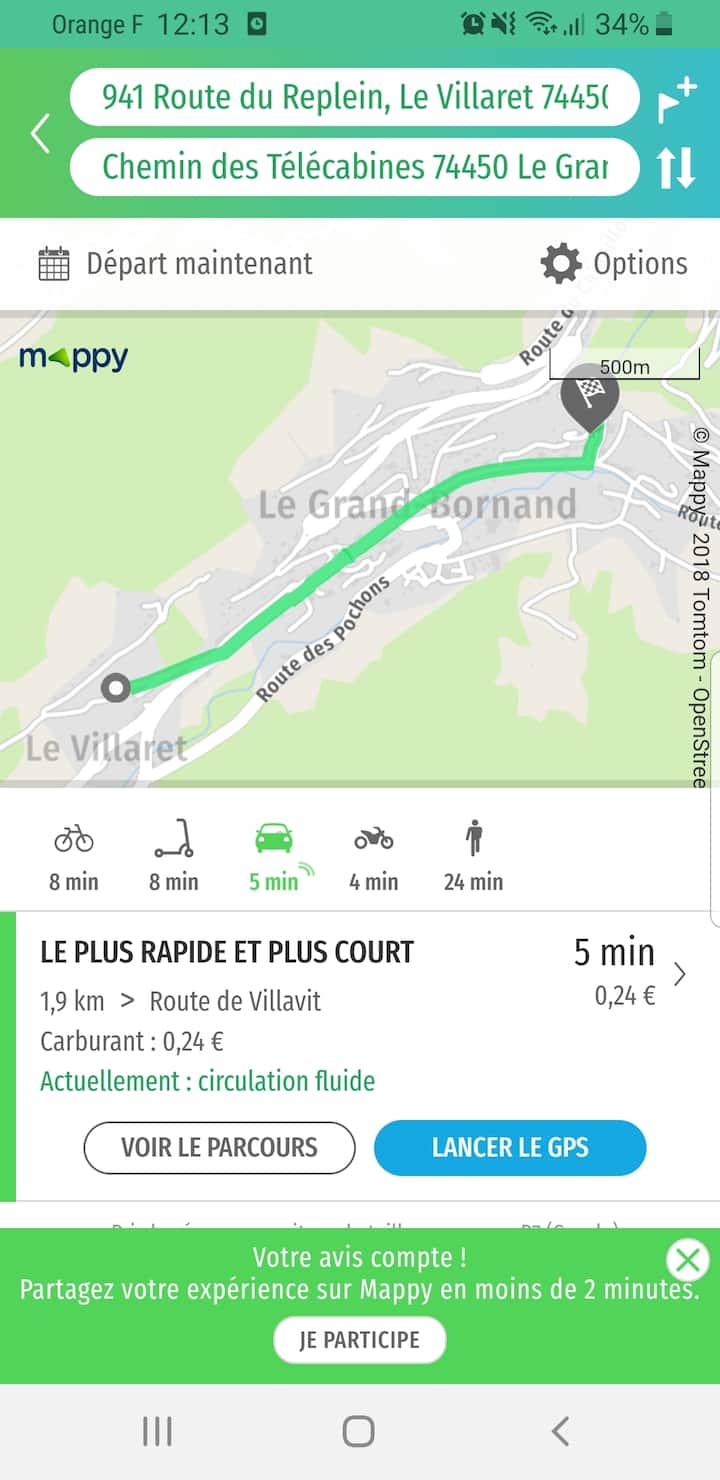Image resolution: width=720 pixels, height=1480 pixels.
Task: Choose the car travel mode
Action: (x=274, y=856)
